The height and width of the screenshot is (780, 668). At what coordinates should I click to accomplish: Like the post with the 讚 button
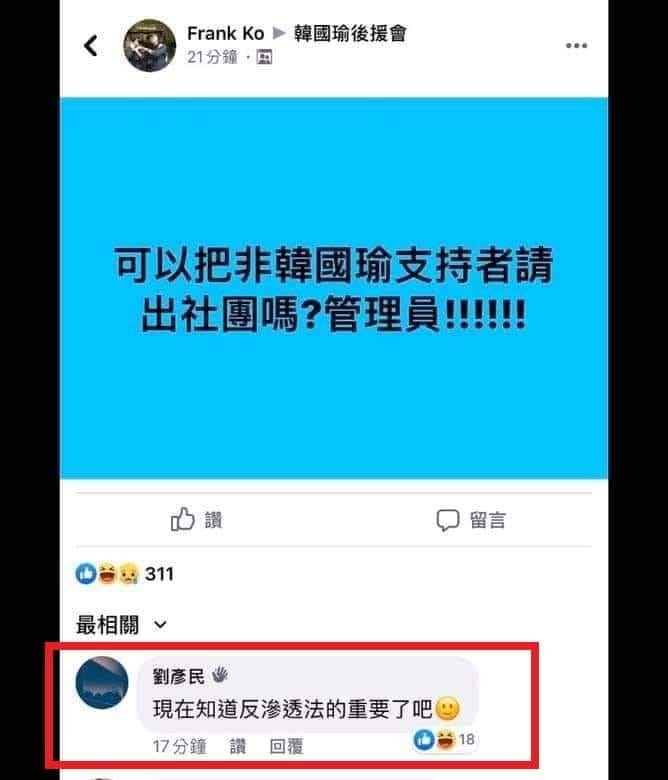pos(196,520)
